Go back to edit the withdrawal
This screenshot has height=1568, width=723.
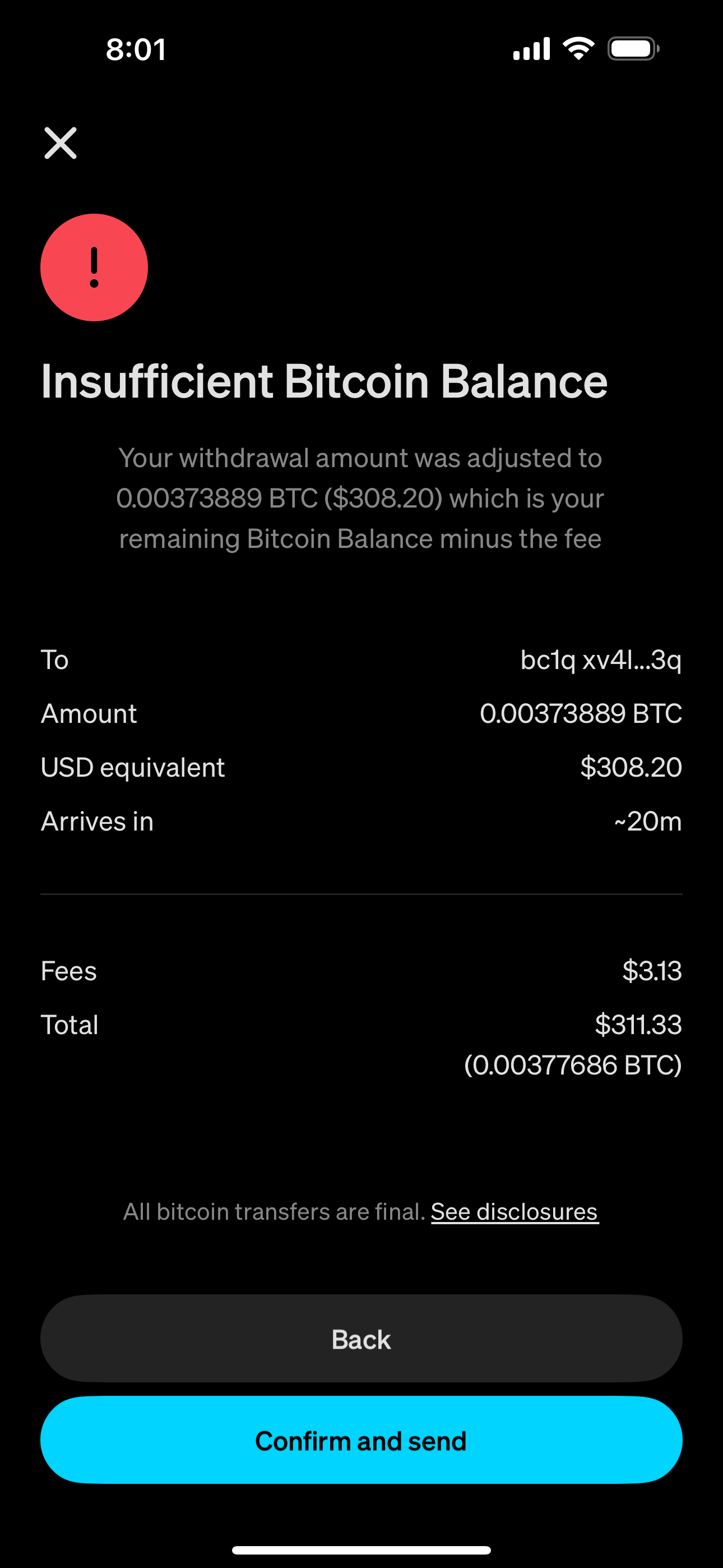[361, 1339]
